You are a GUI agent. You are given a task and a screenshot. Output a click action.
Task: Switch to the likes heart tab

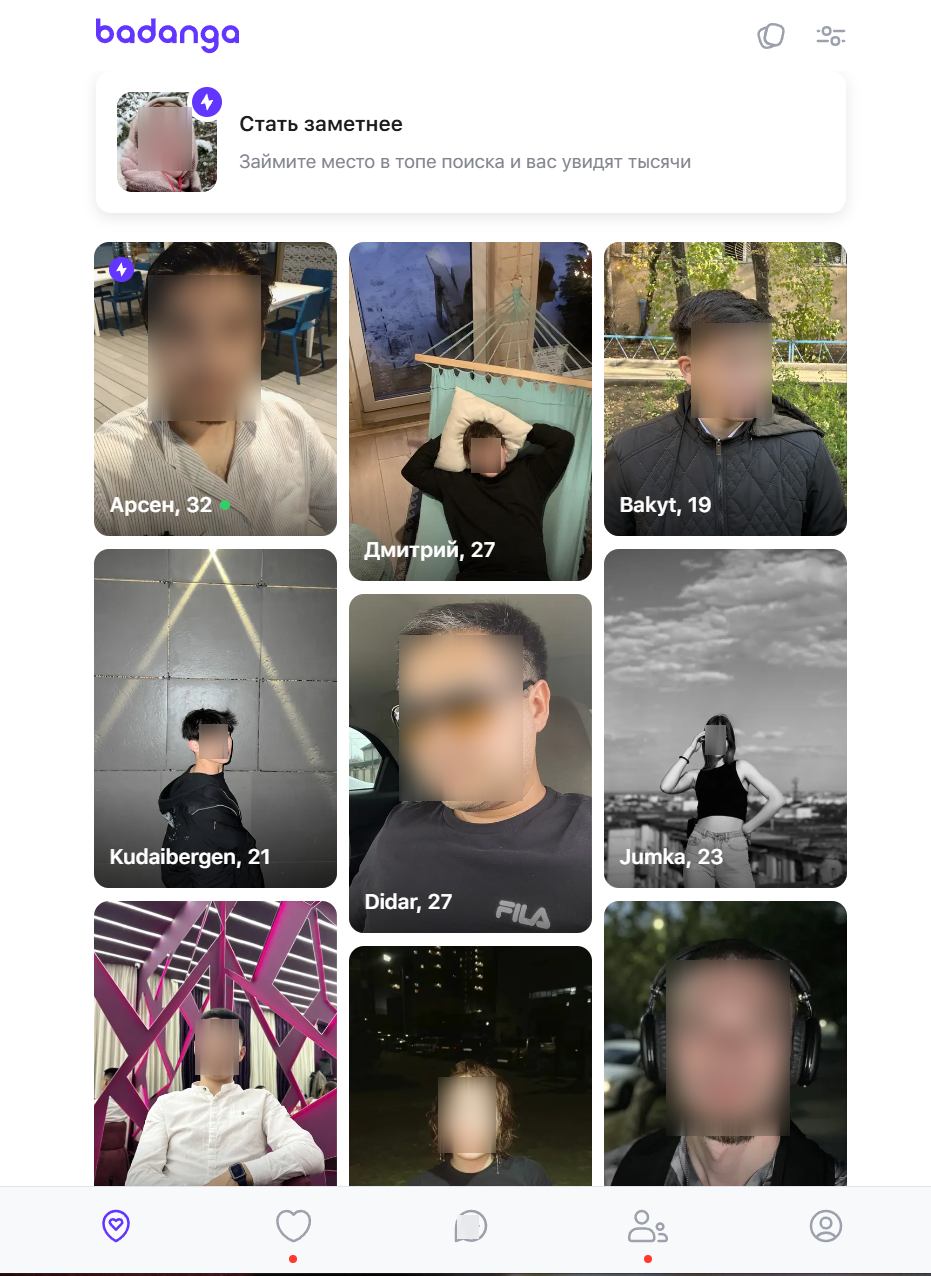coord(293,1226)
